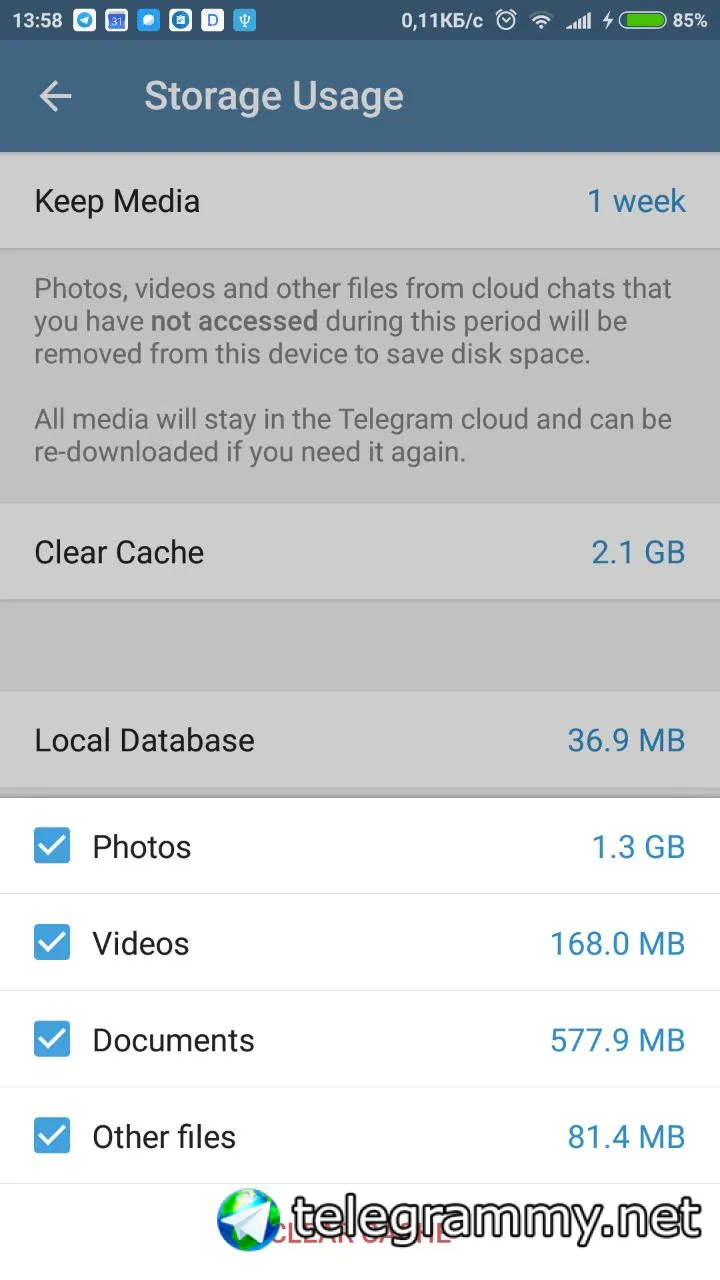This screenshot has height=1280, width=720.
Task: Tap the red Clear Cache button
Action: click(362, 1234)
